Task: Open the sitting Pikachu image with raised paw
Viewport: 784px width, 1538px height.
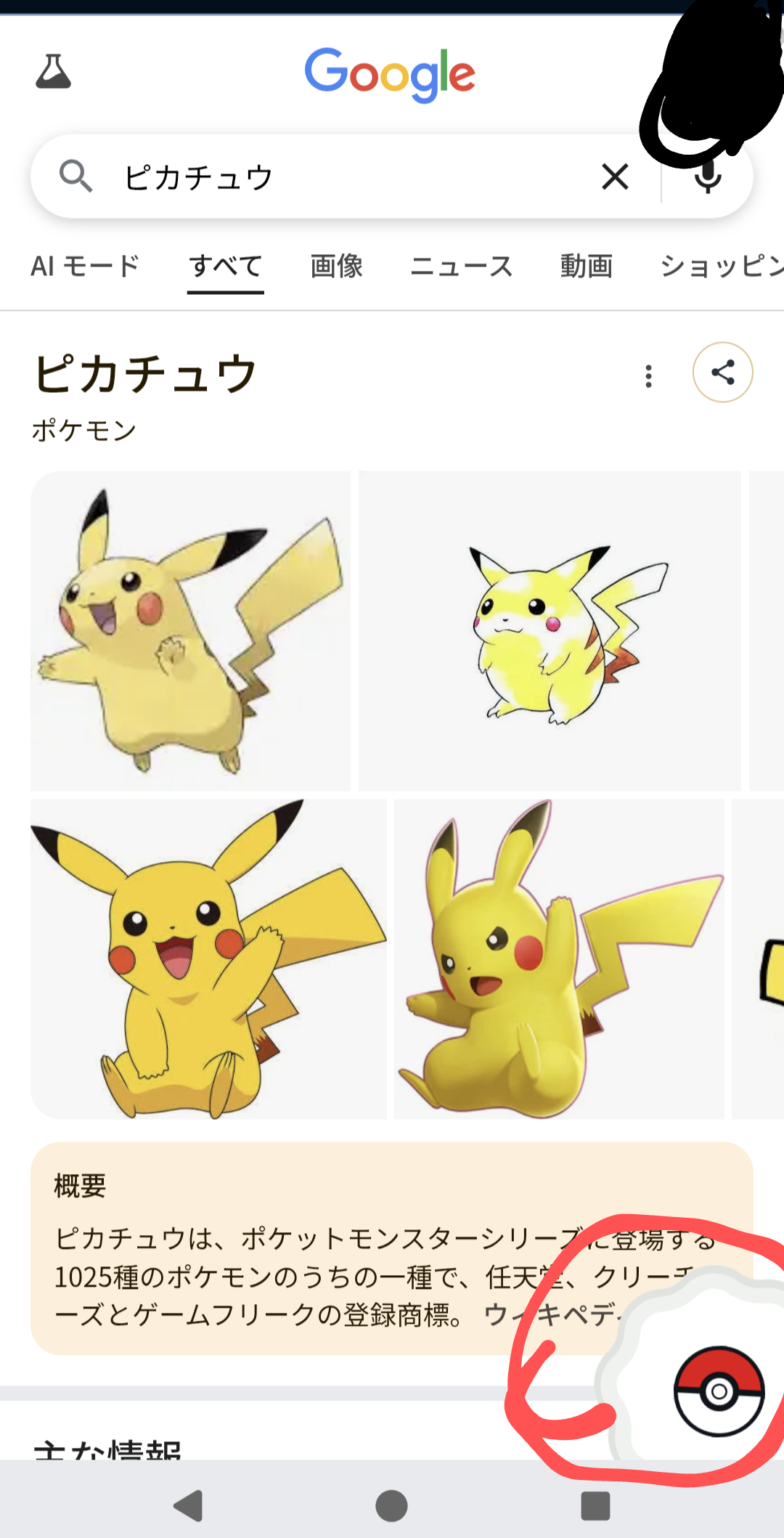Action: (x=208, y=959)
